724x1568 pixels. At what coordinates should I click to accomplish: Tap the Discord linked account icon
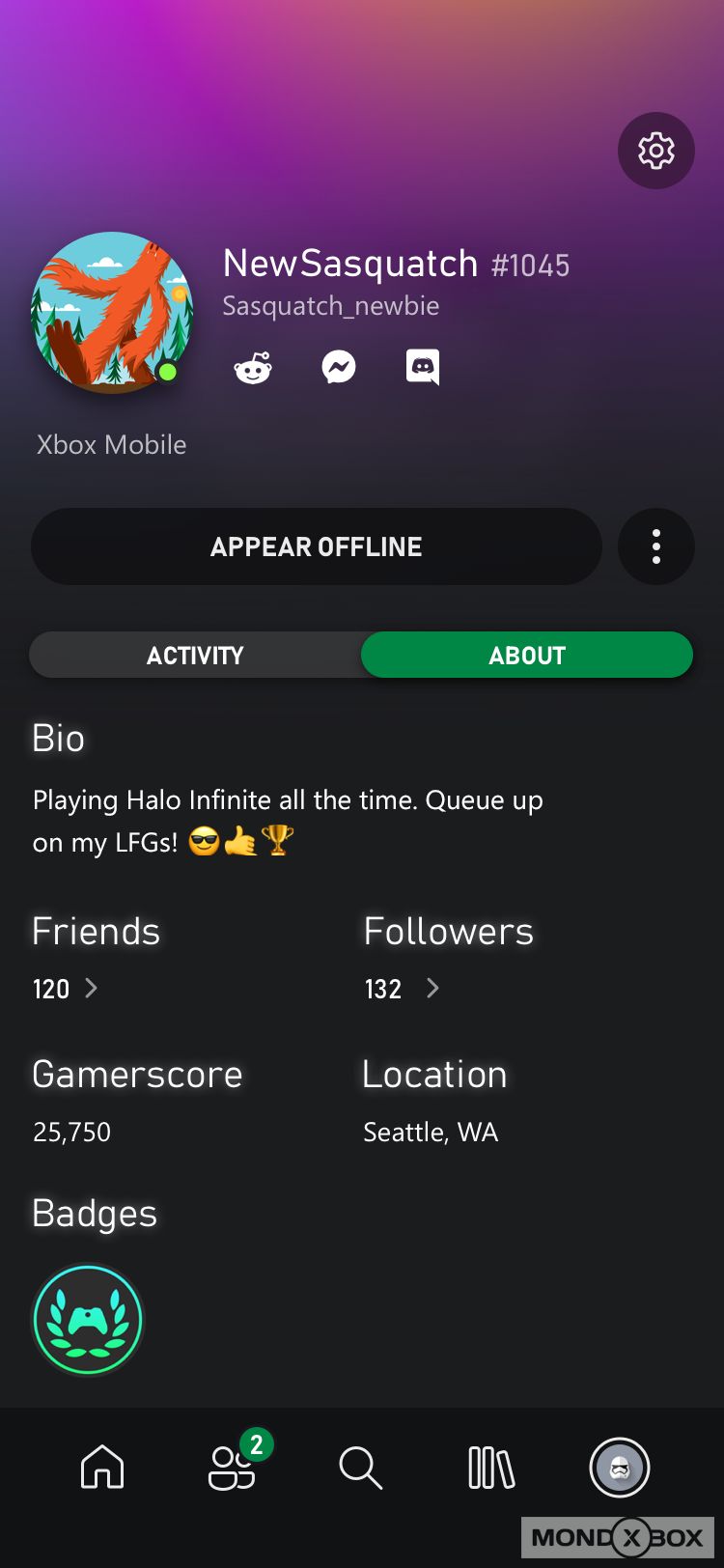(423, 367)
